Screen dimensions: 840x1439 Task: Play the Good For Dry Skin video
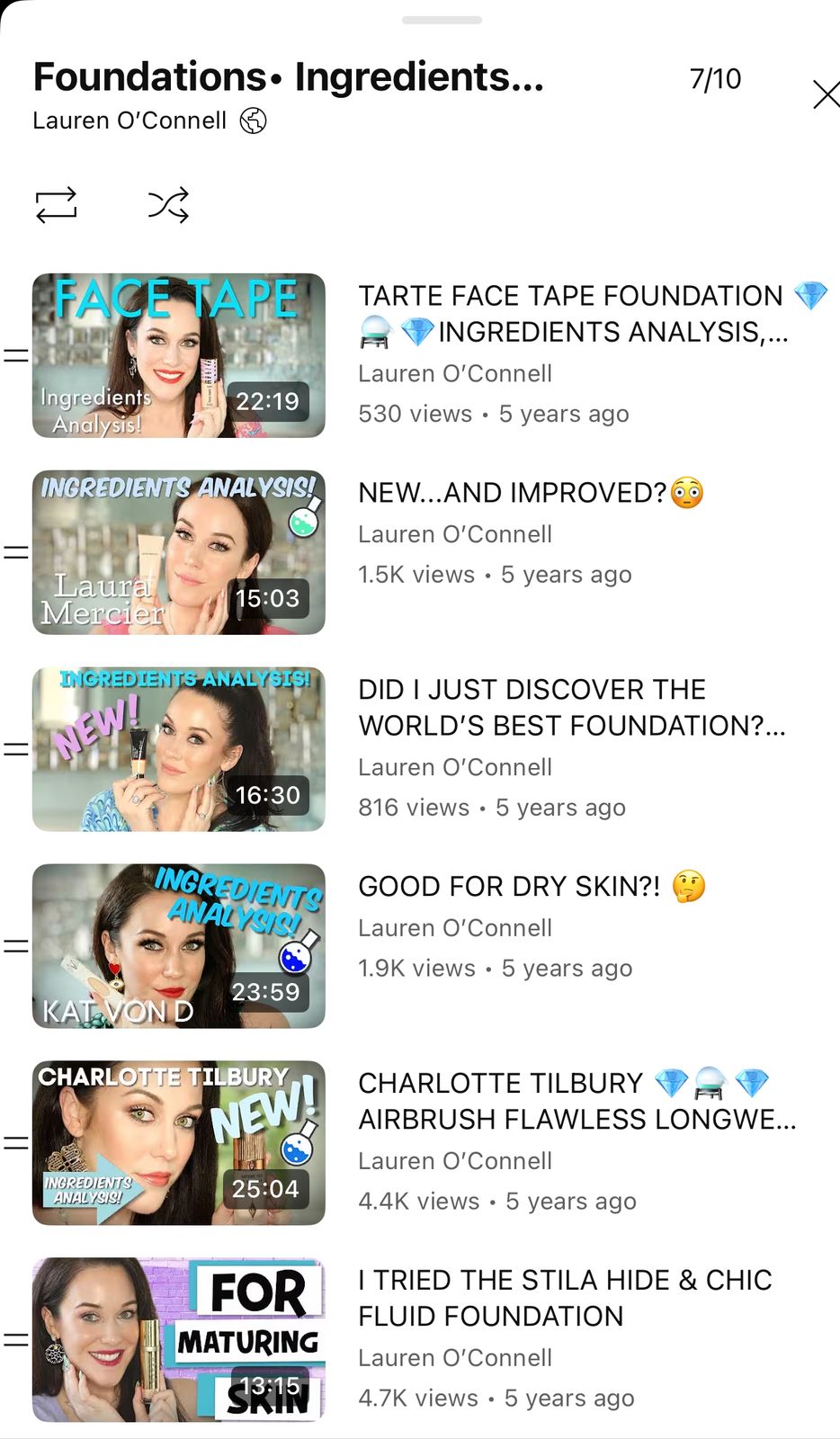click(x=179, y=946)
